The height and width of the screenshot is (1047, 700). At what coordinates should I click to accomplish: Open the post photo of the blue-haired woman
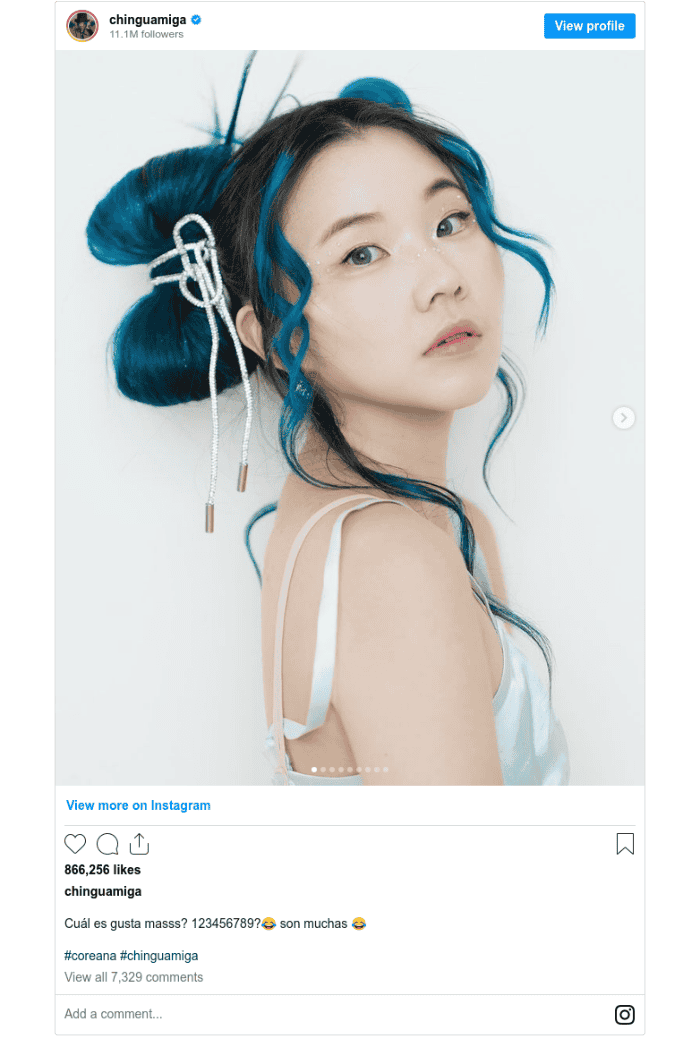pyautogui.click(x=350, y=418)
